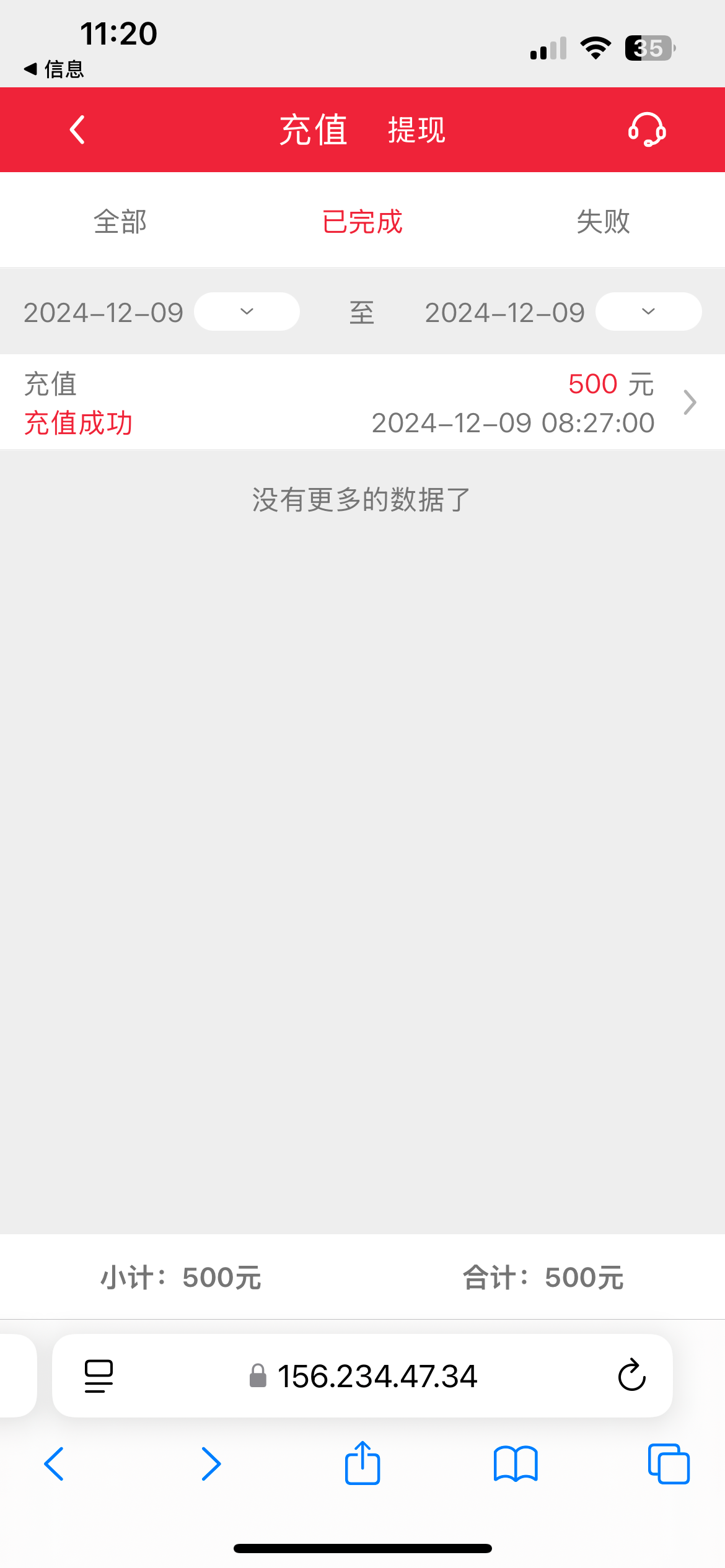Open Safari bookmarks
This screenshot has width=725, height=1568.
click(x=516, y=1463)
